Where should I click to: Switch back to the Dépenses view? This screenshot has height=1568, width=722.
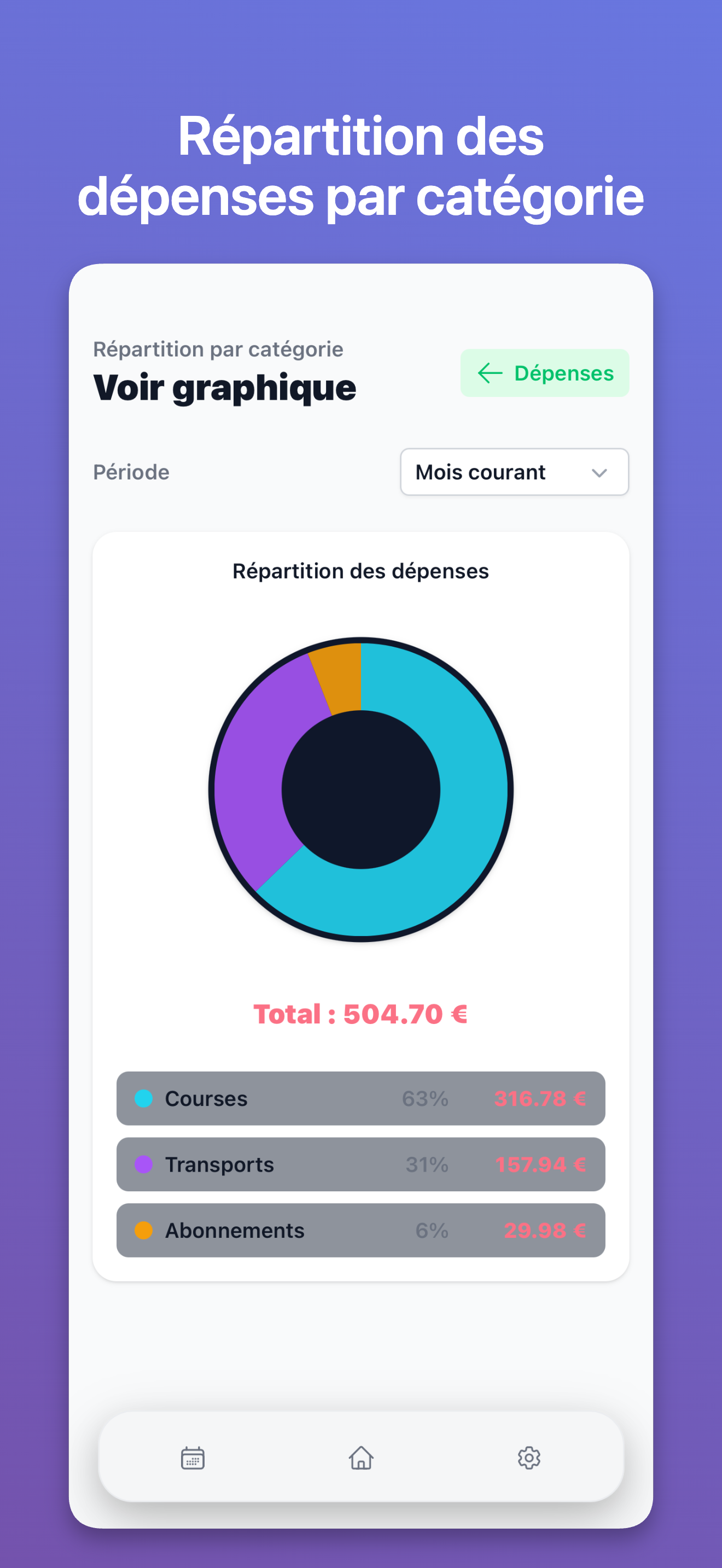coord(544,372)
